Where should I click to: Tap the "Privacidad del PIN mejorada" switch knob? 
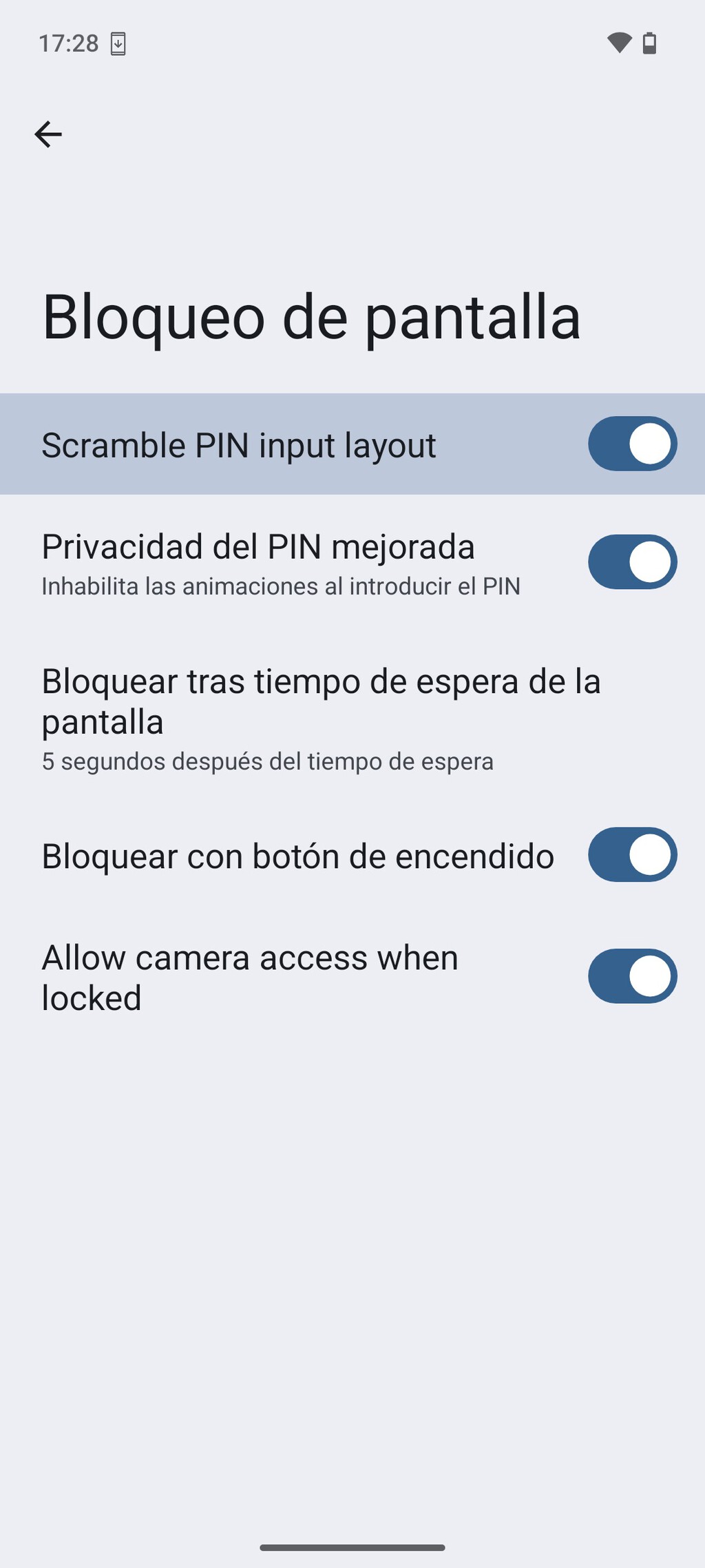648,561
